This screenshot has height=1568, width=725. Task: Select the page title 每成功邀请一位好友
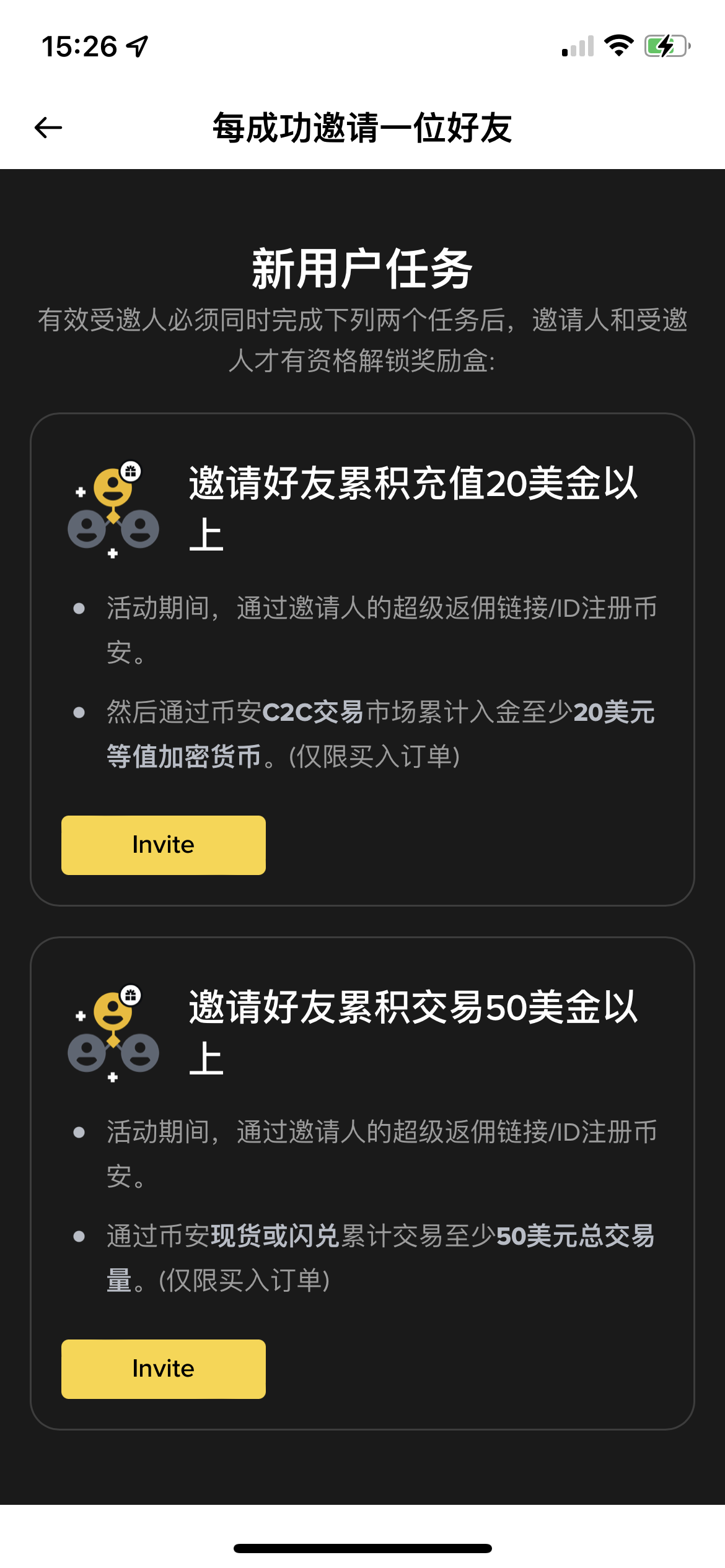(x=362, y=124)
